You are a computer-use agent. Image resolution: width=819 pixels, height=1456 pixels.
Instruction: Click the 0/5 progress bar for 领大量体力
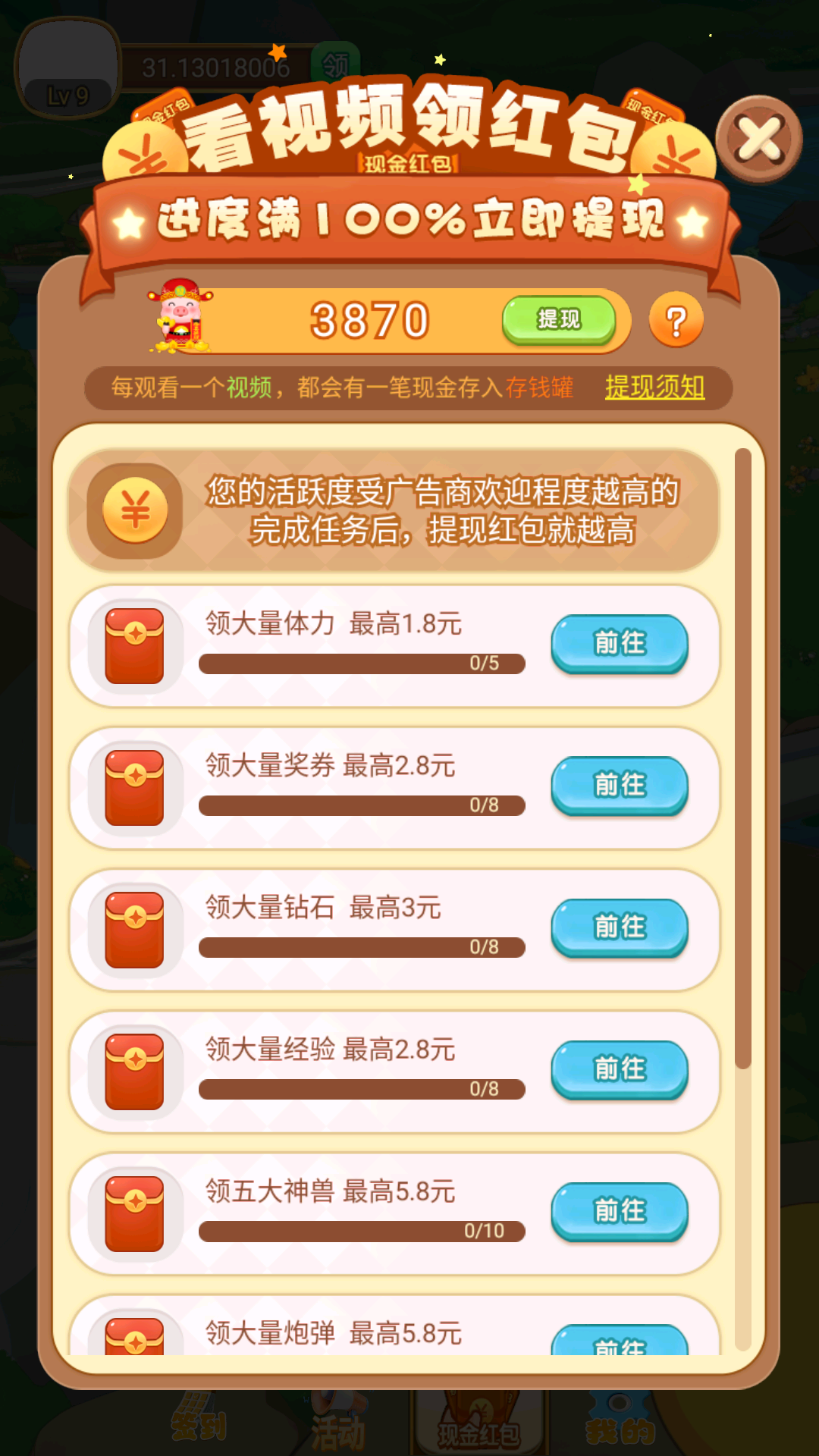[x=360, y=664]
